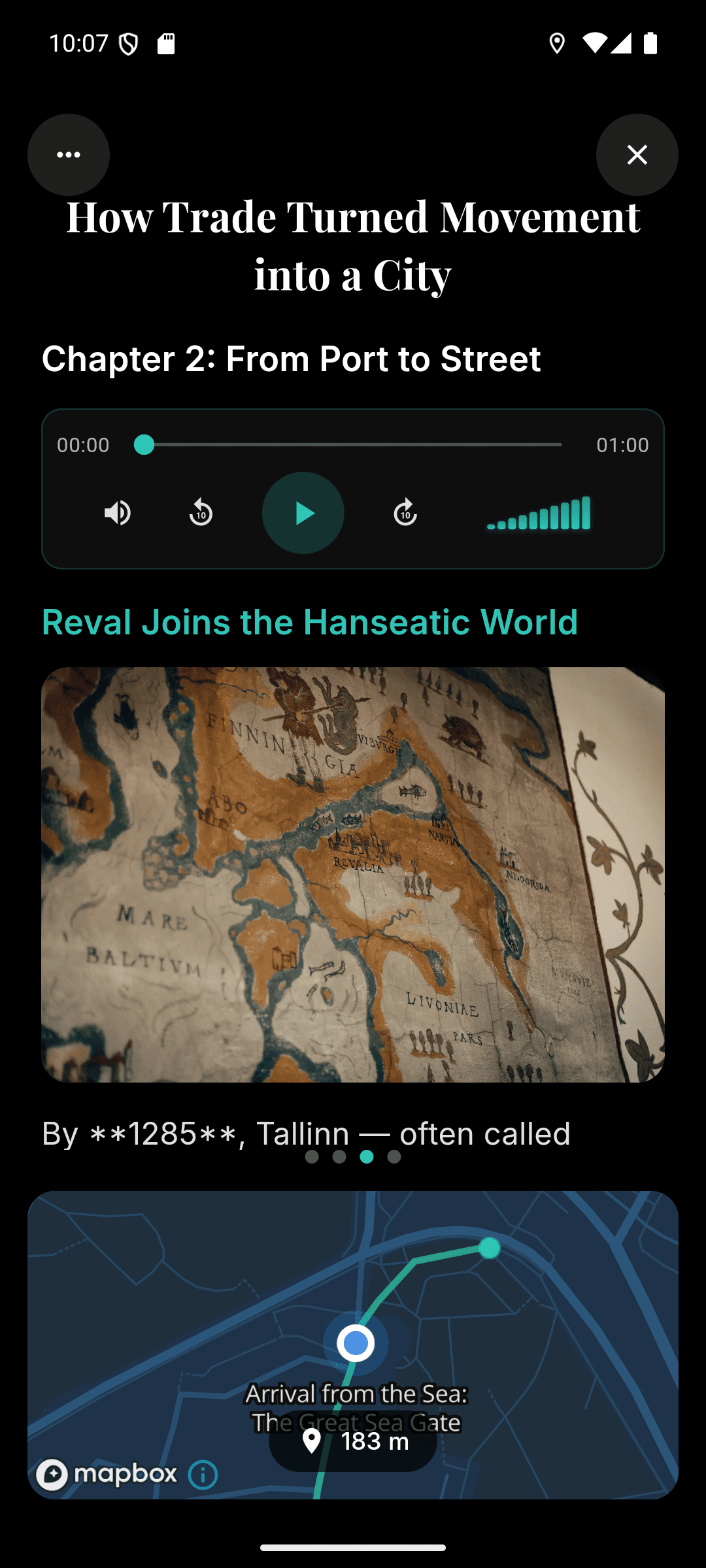Mute audio via the speaker icon

tap(118, 514)
